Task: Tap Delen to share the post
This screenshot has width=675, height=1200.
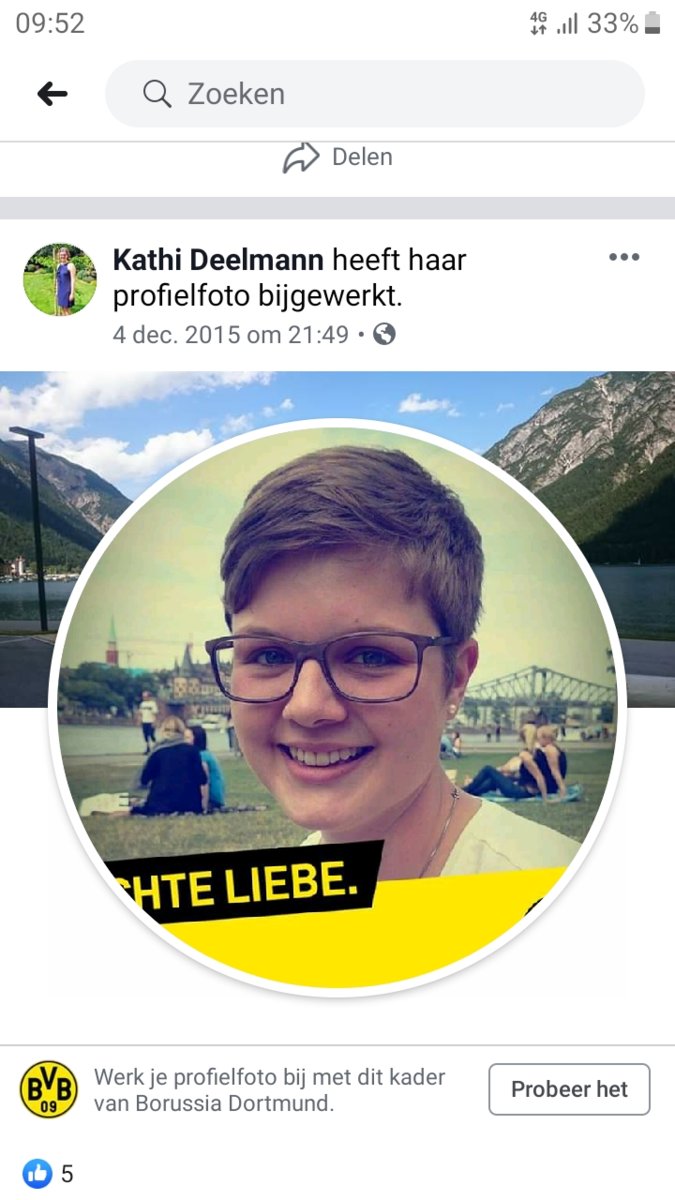Action: point(338,158)
